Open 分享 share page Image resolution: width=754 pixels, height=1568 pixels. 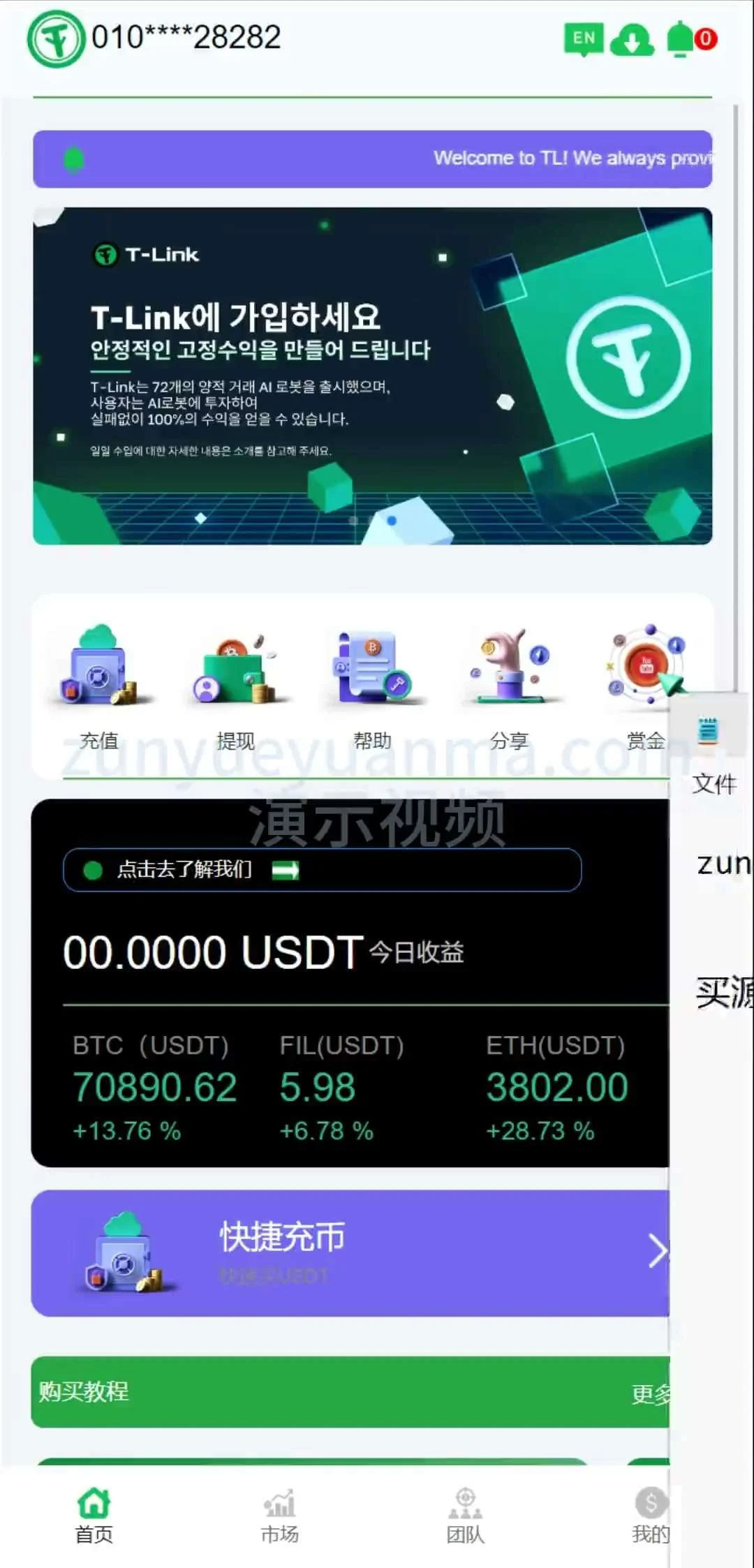point(509,687)
